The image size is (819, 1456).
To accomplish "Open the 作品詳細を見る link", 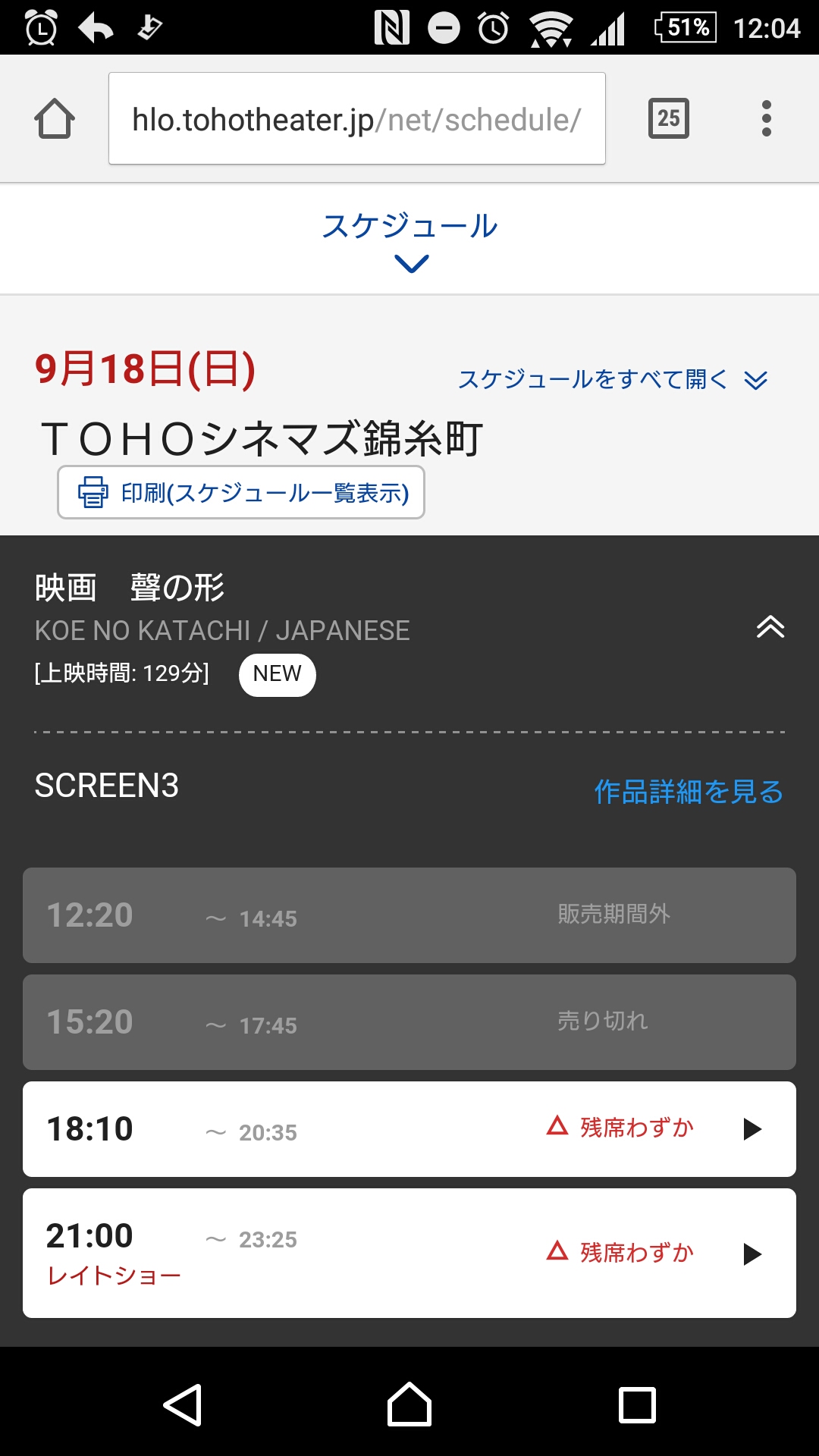I will point(689,792).
